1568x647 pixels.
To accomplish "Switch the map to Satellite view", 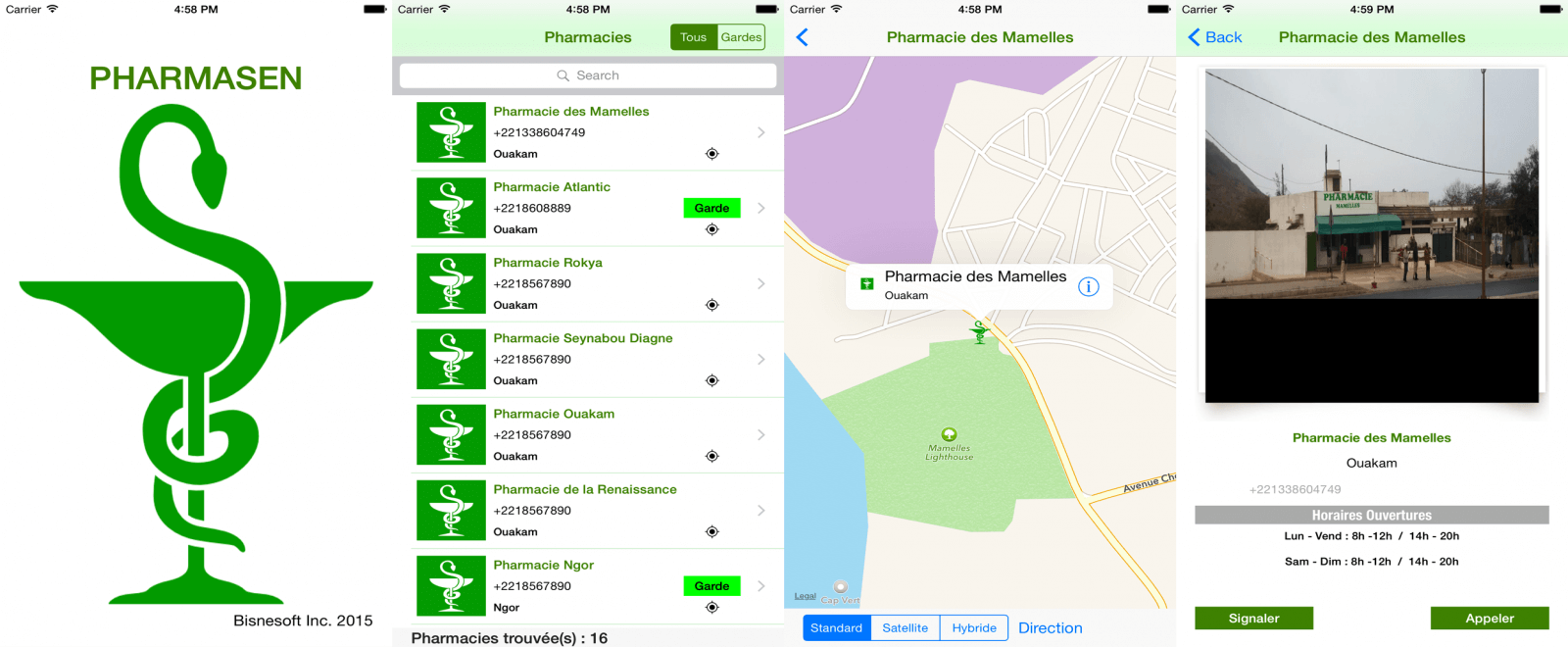I will [905, 627].
